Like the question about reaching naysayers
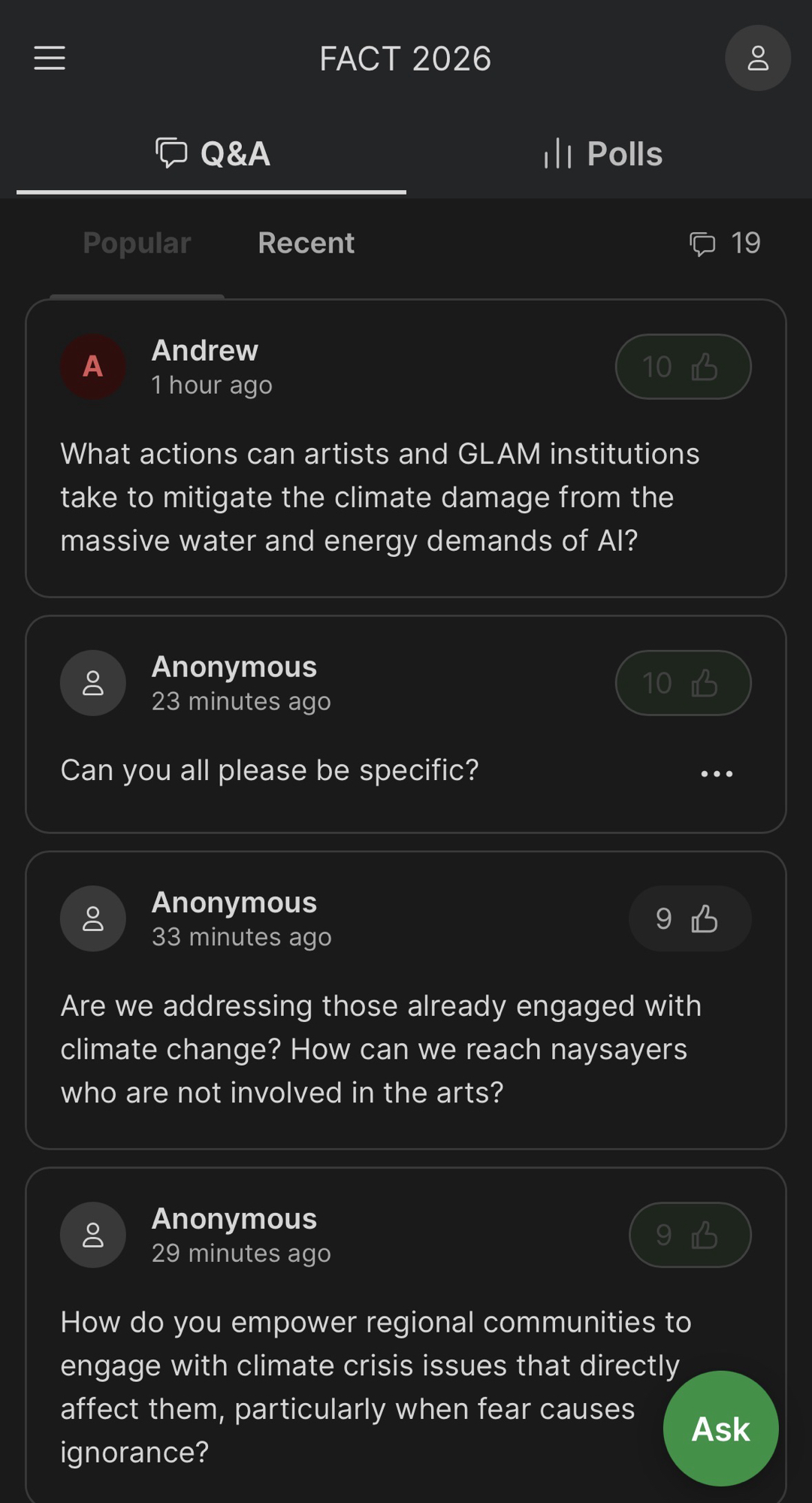 pyautogui.click(x=689, y=918)
